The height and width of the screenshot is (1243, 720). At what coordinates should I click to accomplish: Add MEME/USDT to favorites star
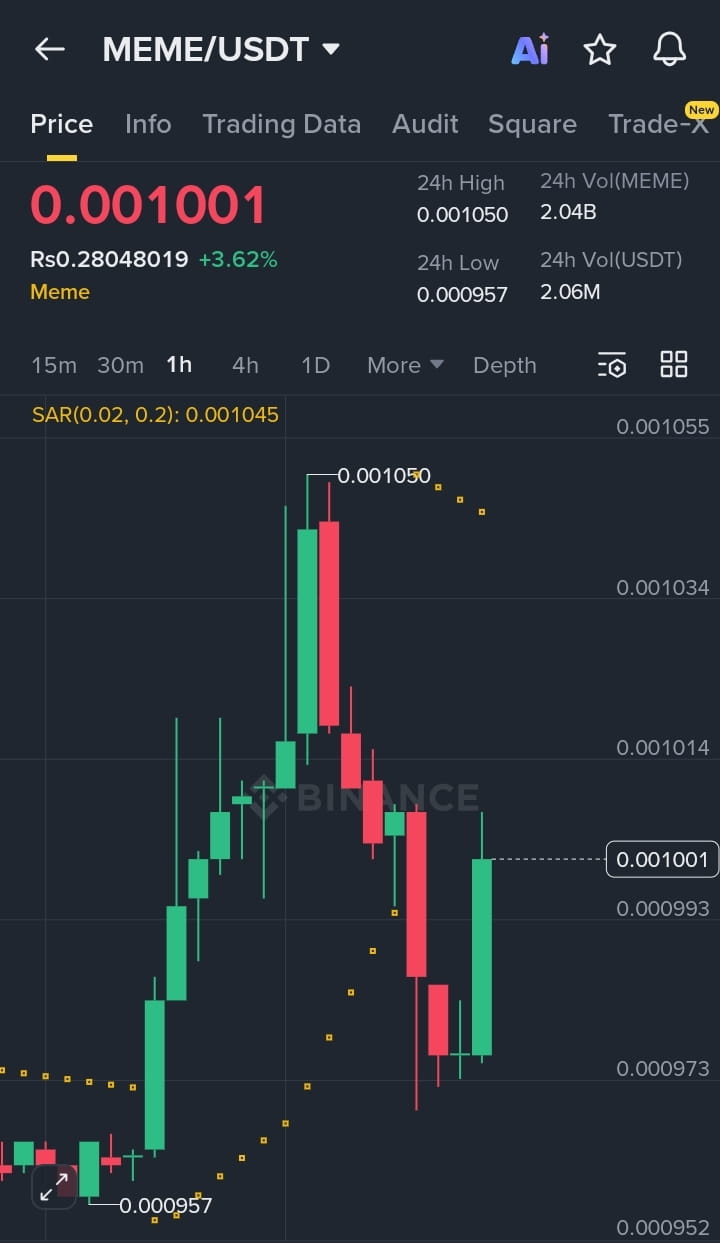(x=599, y=49)
